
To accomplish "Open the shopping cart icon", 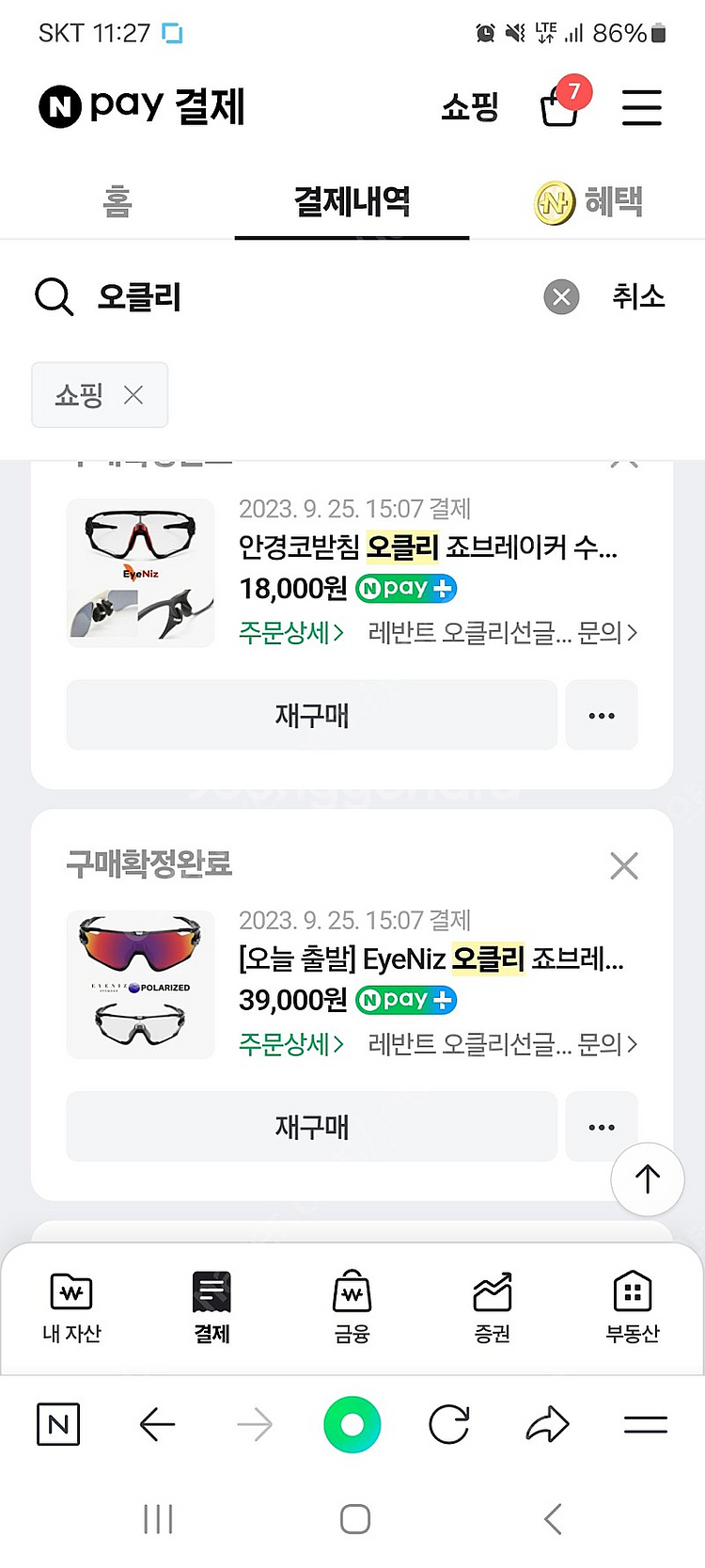I will (560, 106).
